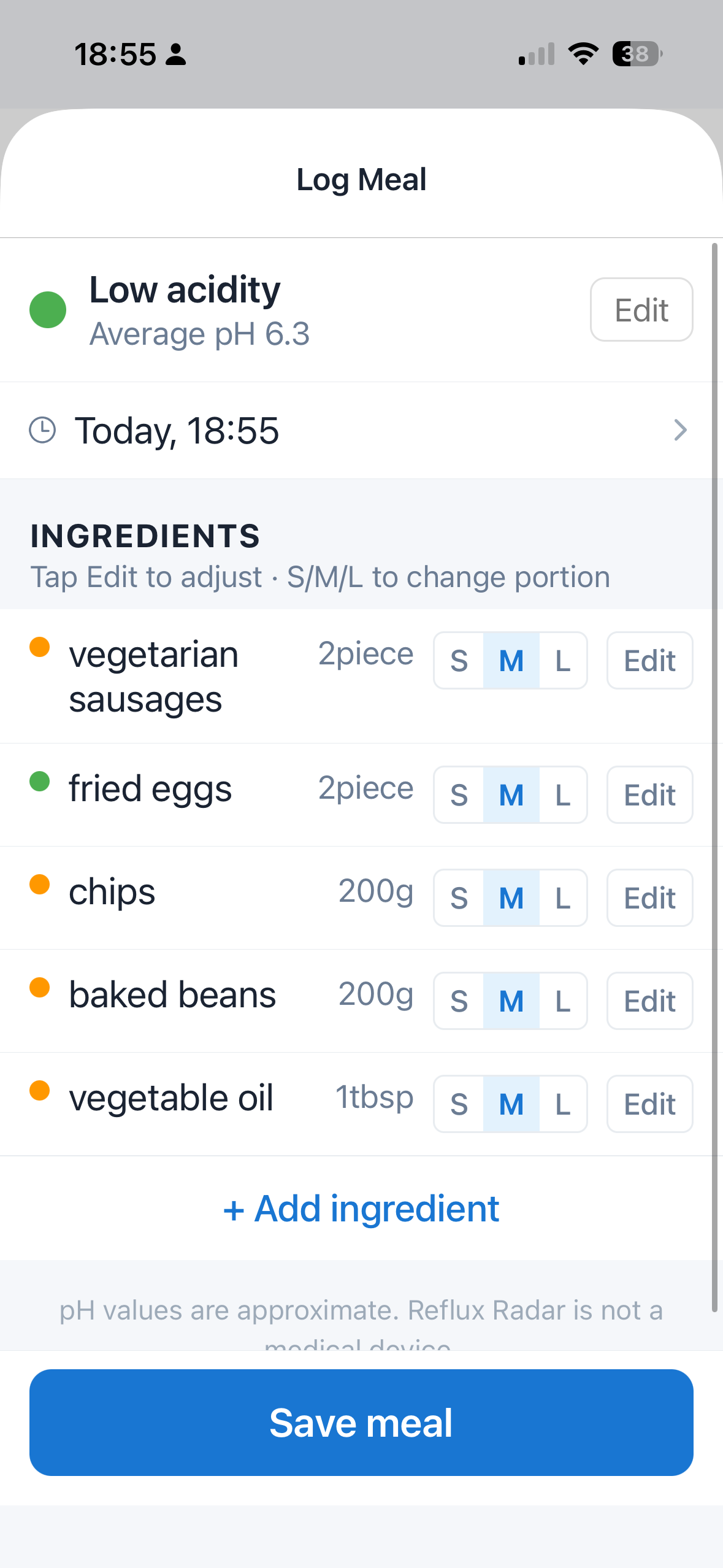This screenshot has height=1568, width=723.
Task: Open the Log Meal header title
Action: click(x=361, y=179)
